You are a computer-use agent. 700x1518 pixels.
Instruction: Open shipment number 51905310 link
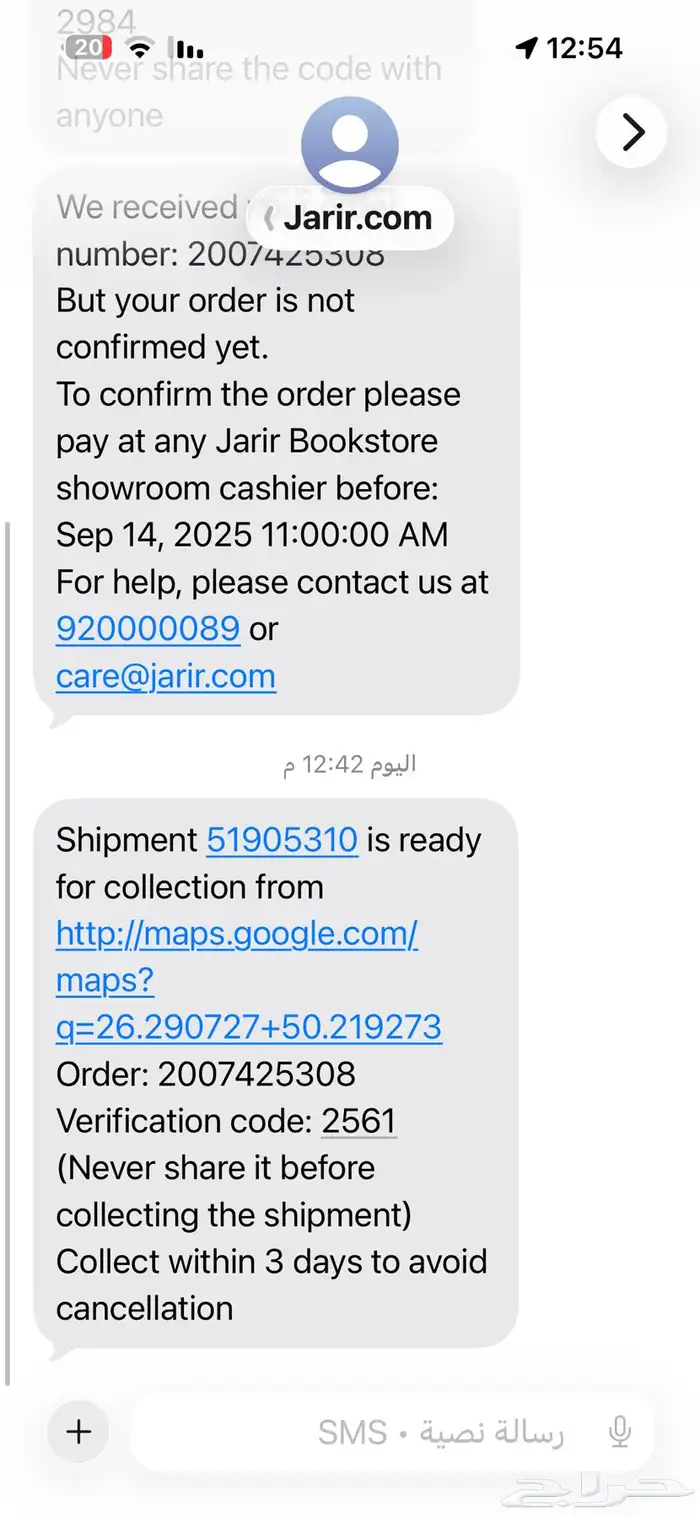point(282,840)
